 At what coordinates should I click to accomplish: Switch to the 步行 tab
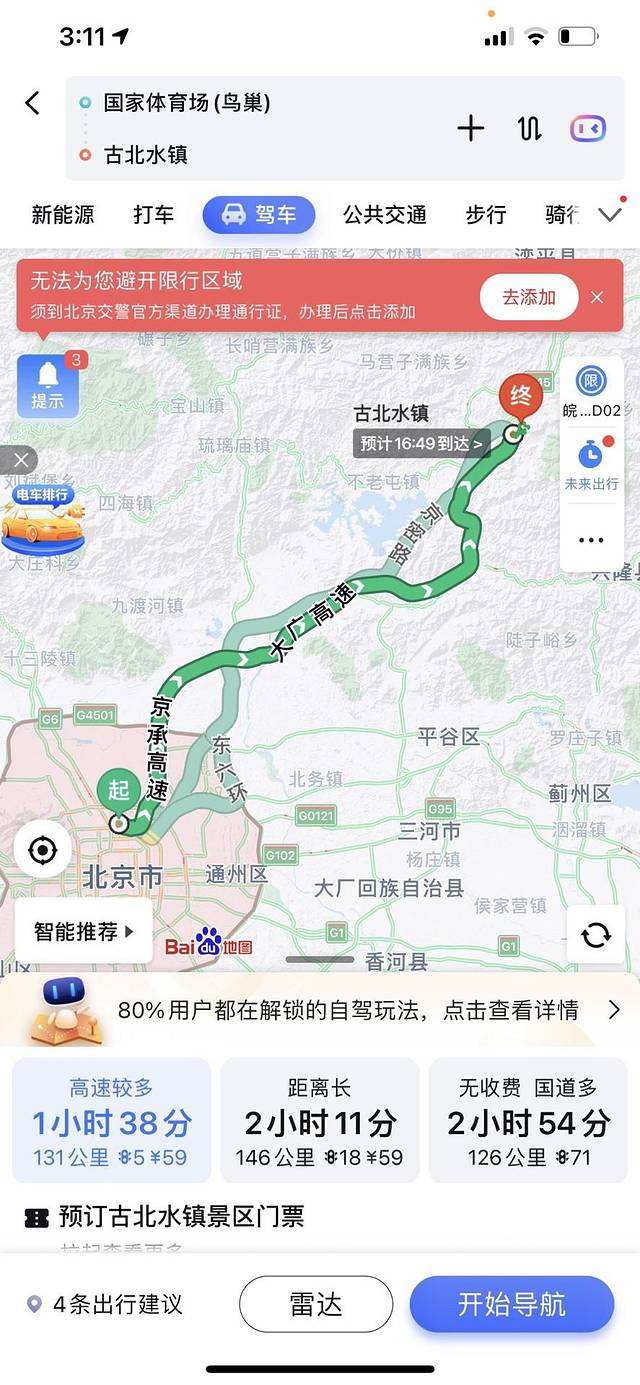pos(486,214)
